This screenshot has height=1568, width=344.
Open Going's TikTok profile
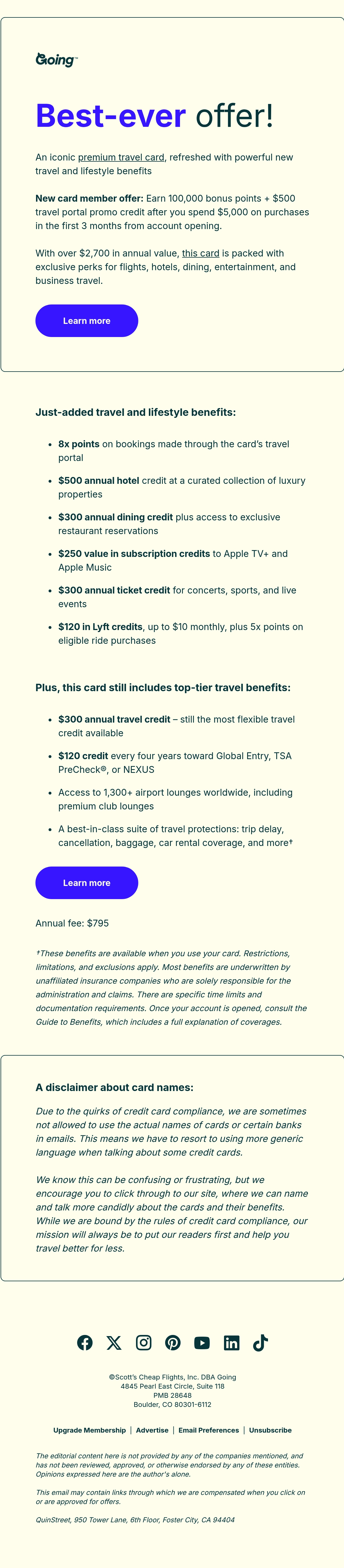pos(261,1343)
